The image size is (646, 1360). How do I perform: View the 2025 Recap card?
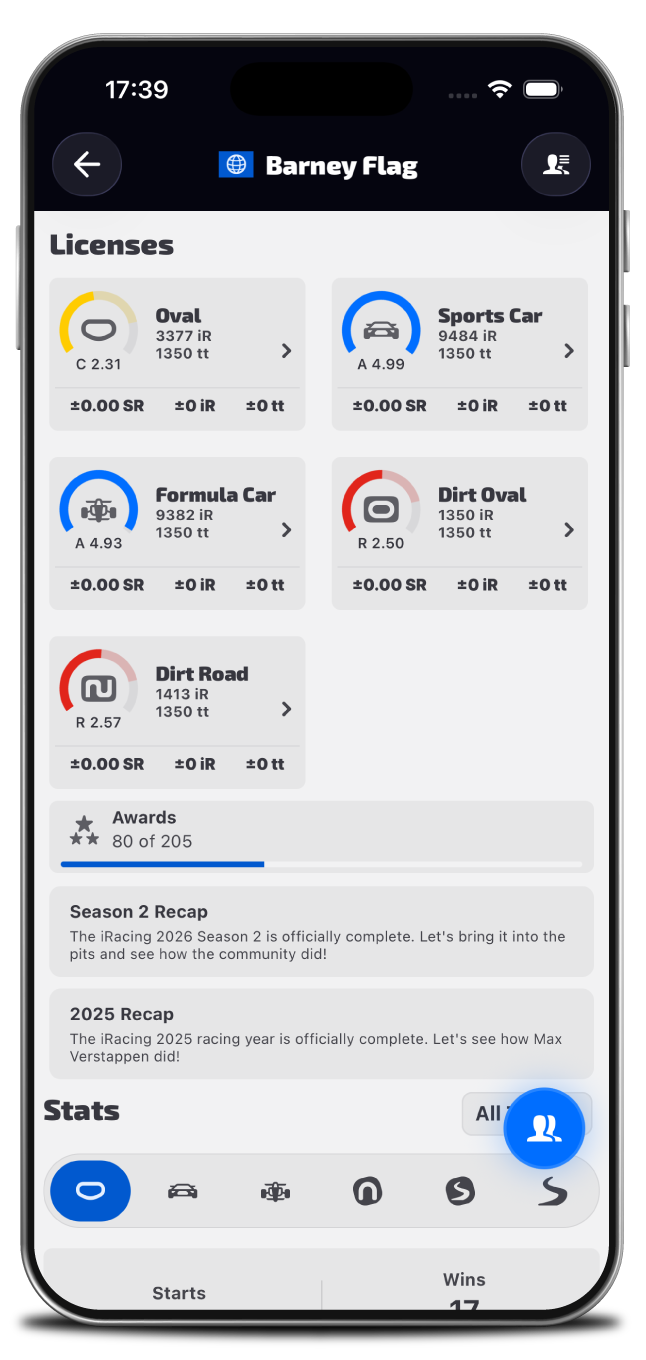[x=322, y=1034]
